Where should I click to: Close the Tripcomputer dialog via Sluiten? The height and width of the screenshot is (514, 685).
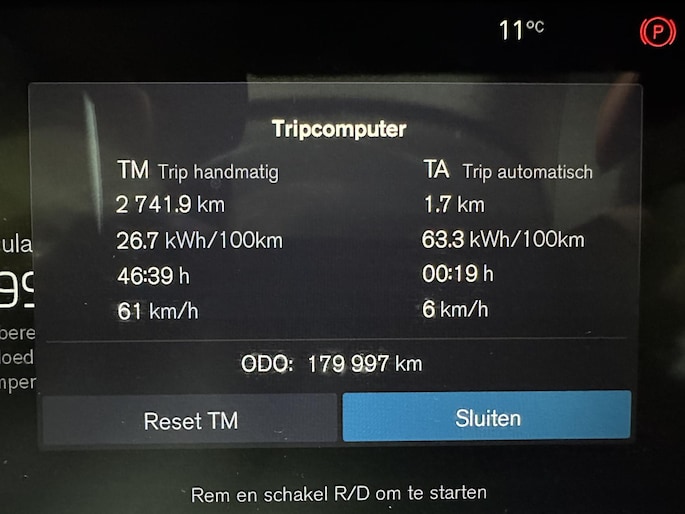pyautogui.click(x=487, y=417)
